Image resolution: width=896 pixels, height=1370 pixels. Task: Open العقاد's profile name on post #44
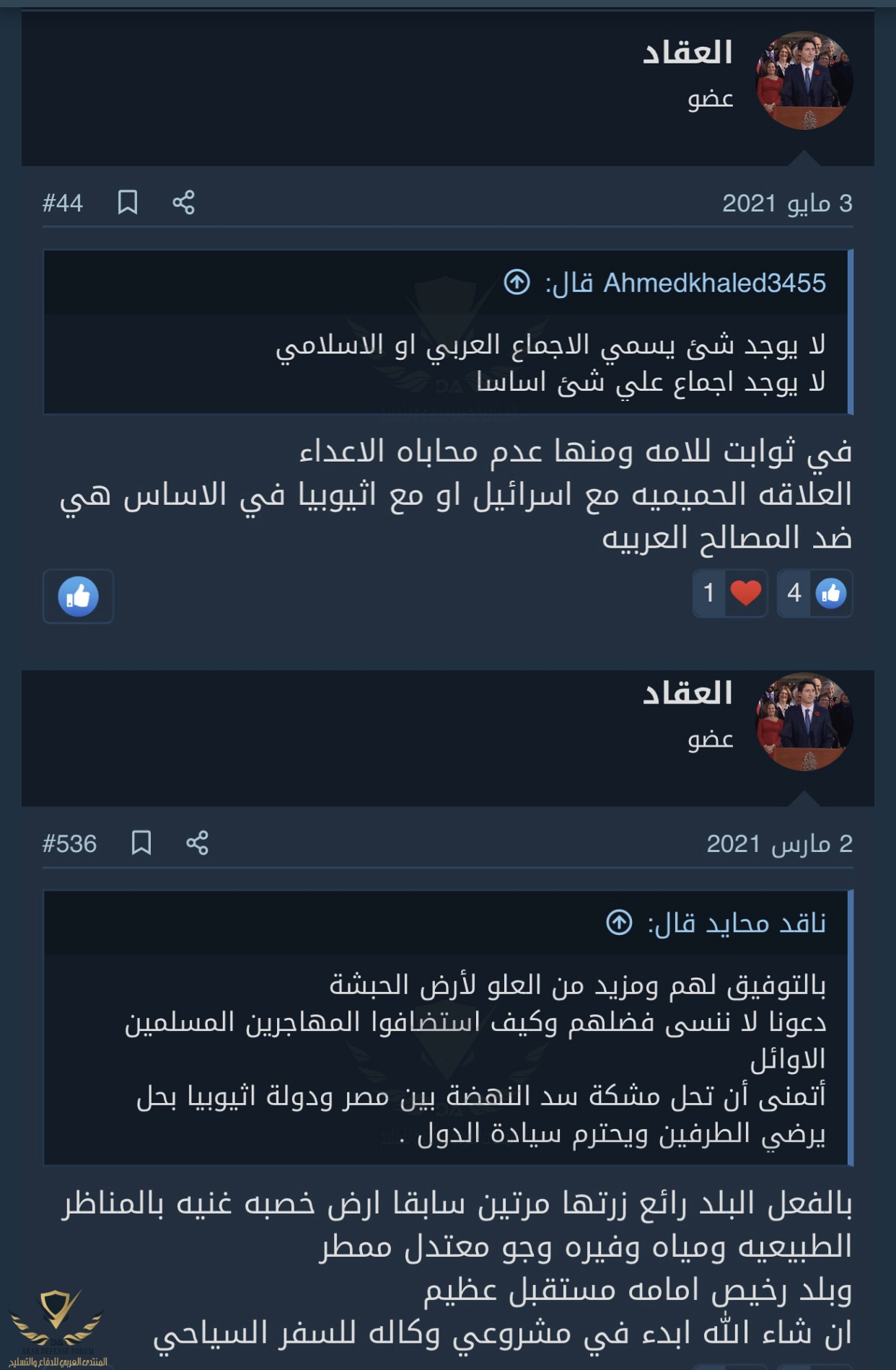click(688, 53)
